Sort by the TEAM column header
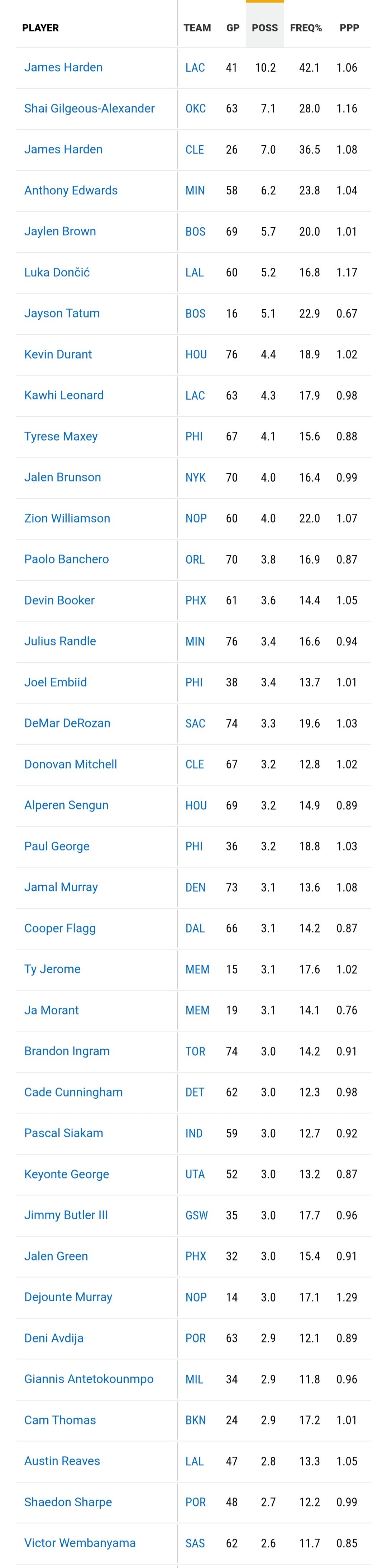This screenshot has height=1568, width=387. pyautogui.click(x=197, y=28)
